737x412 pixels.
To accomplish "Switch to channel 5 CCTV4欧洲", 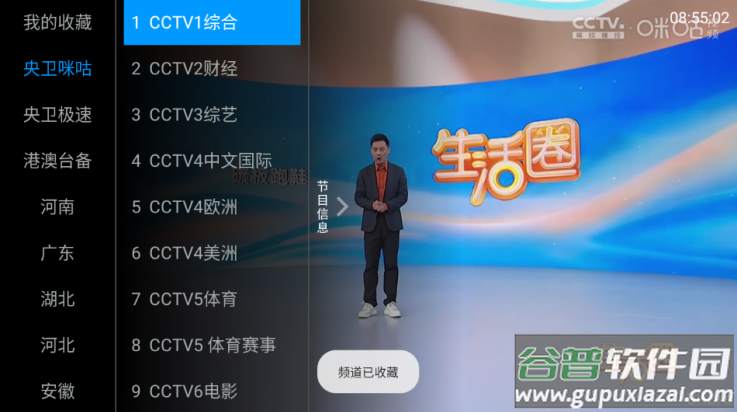I will [211, 207].
